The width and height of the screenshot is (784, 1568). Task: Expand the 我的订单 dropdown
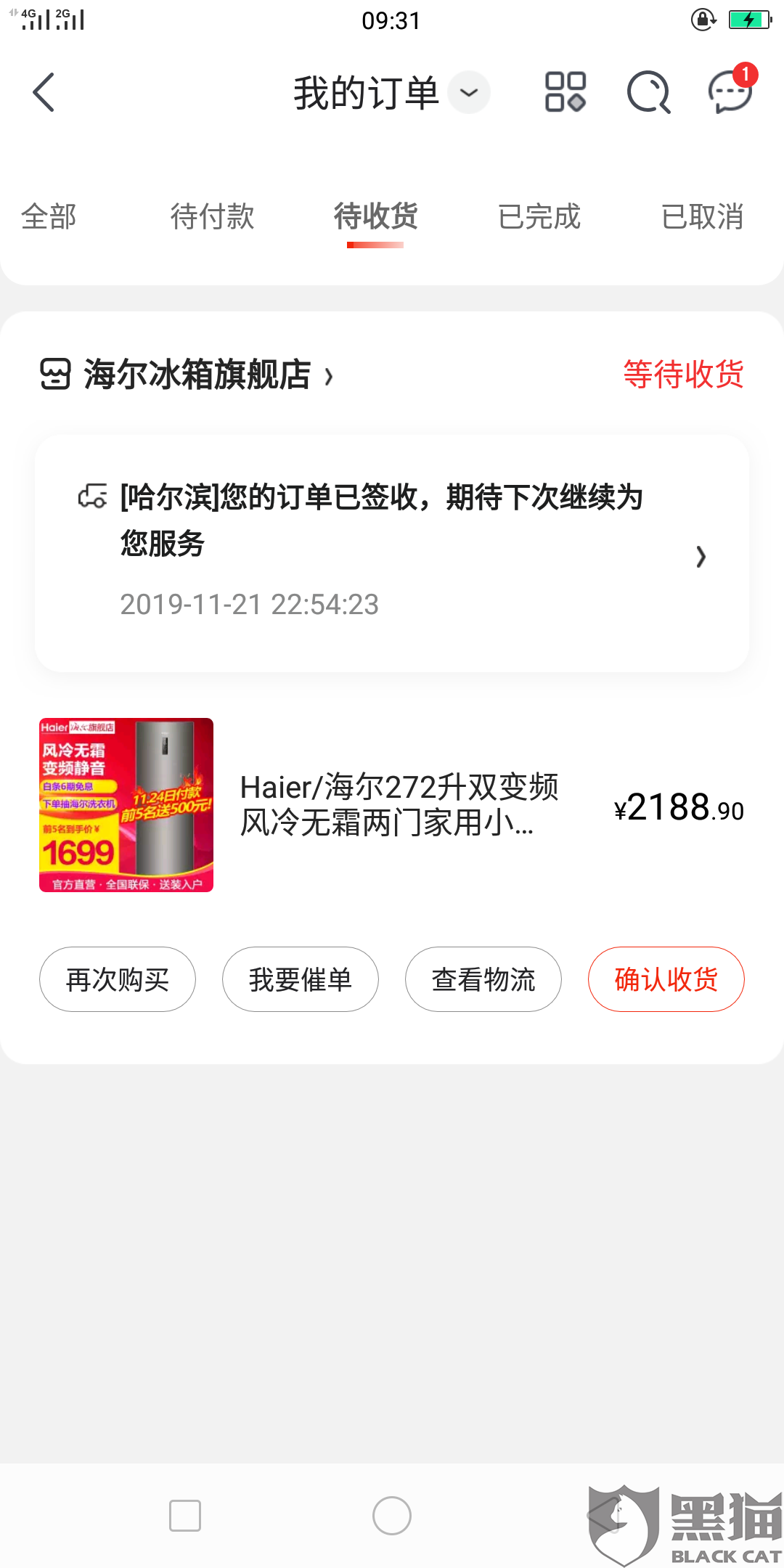(x=469, y=93)
